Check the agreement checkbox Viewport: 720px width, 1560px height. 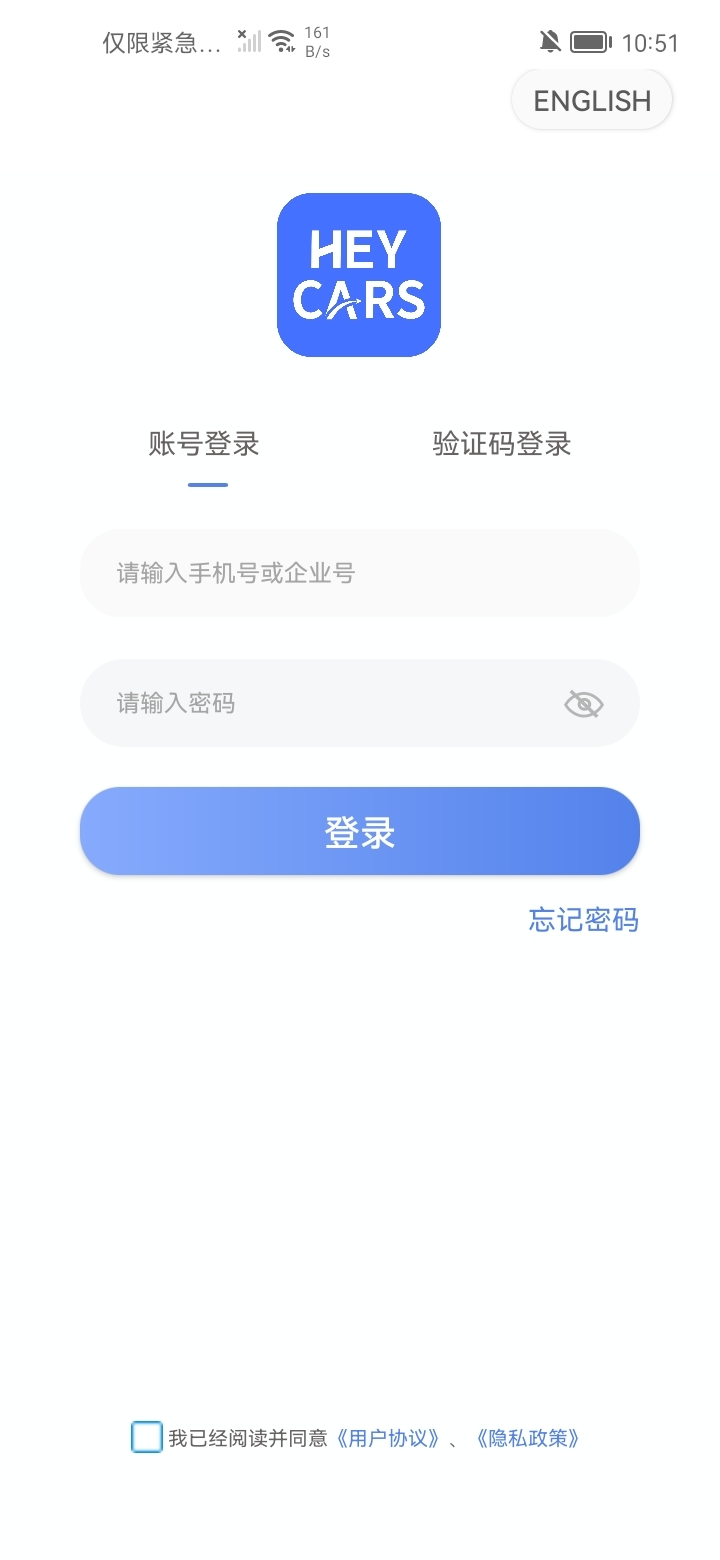tap(146, 1437)
